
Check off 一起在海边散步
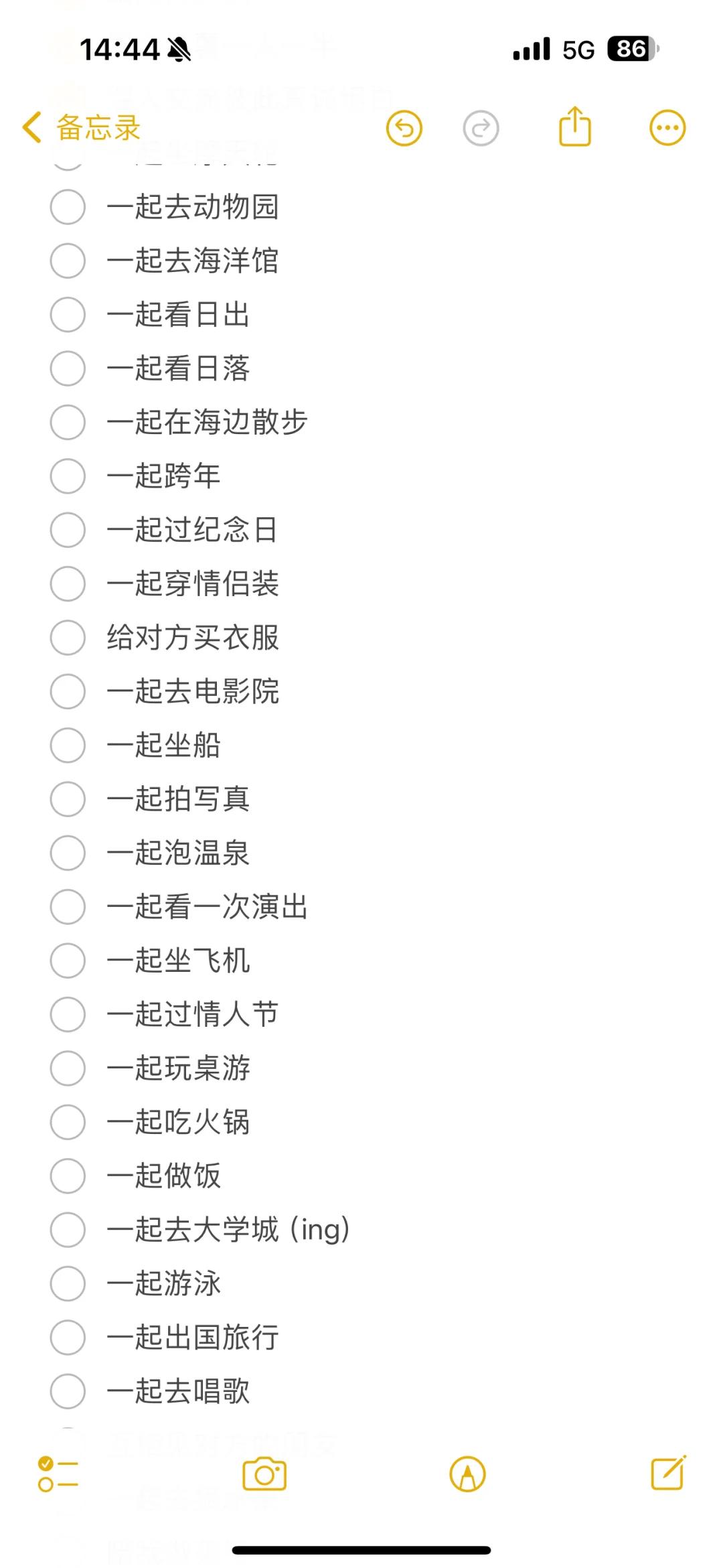[68, 423]
